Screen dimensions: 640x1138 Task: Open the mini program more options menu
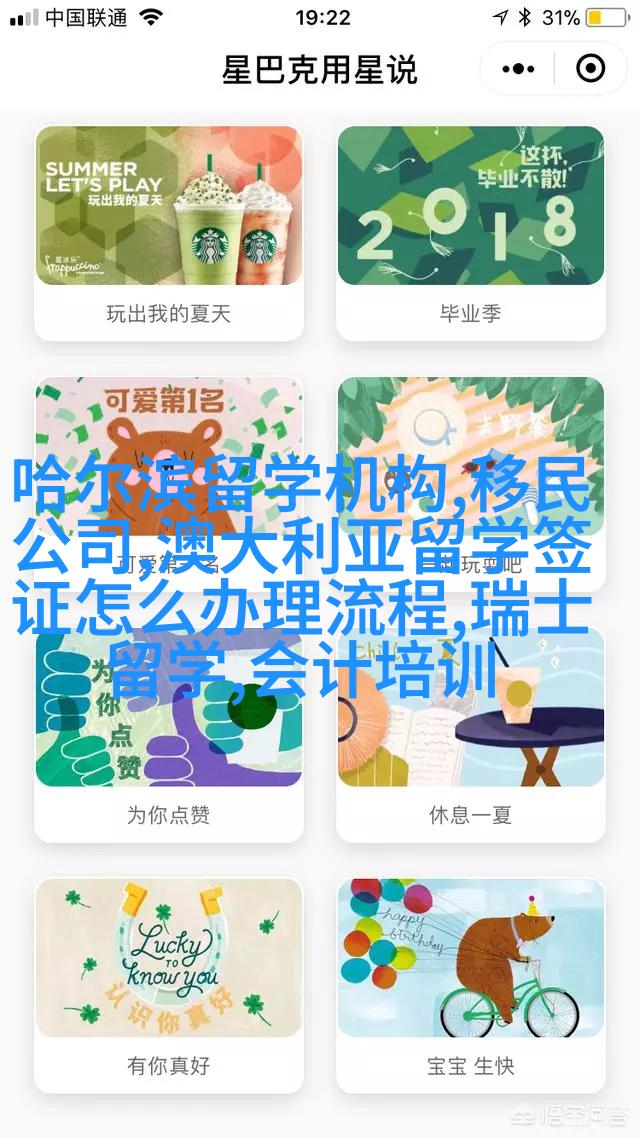[x=517, y=69]
